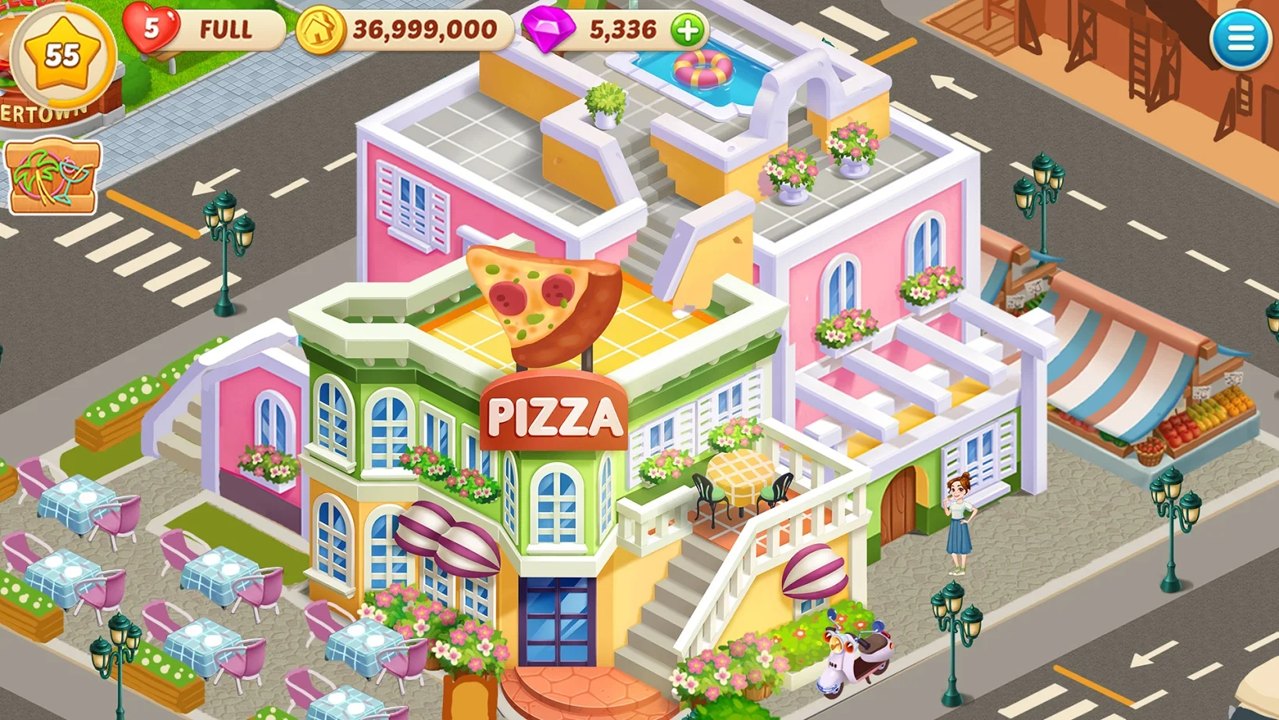Open the level 55 star badge
This screenshot has height=720, width=1279.
click(x=62, y=54)
